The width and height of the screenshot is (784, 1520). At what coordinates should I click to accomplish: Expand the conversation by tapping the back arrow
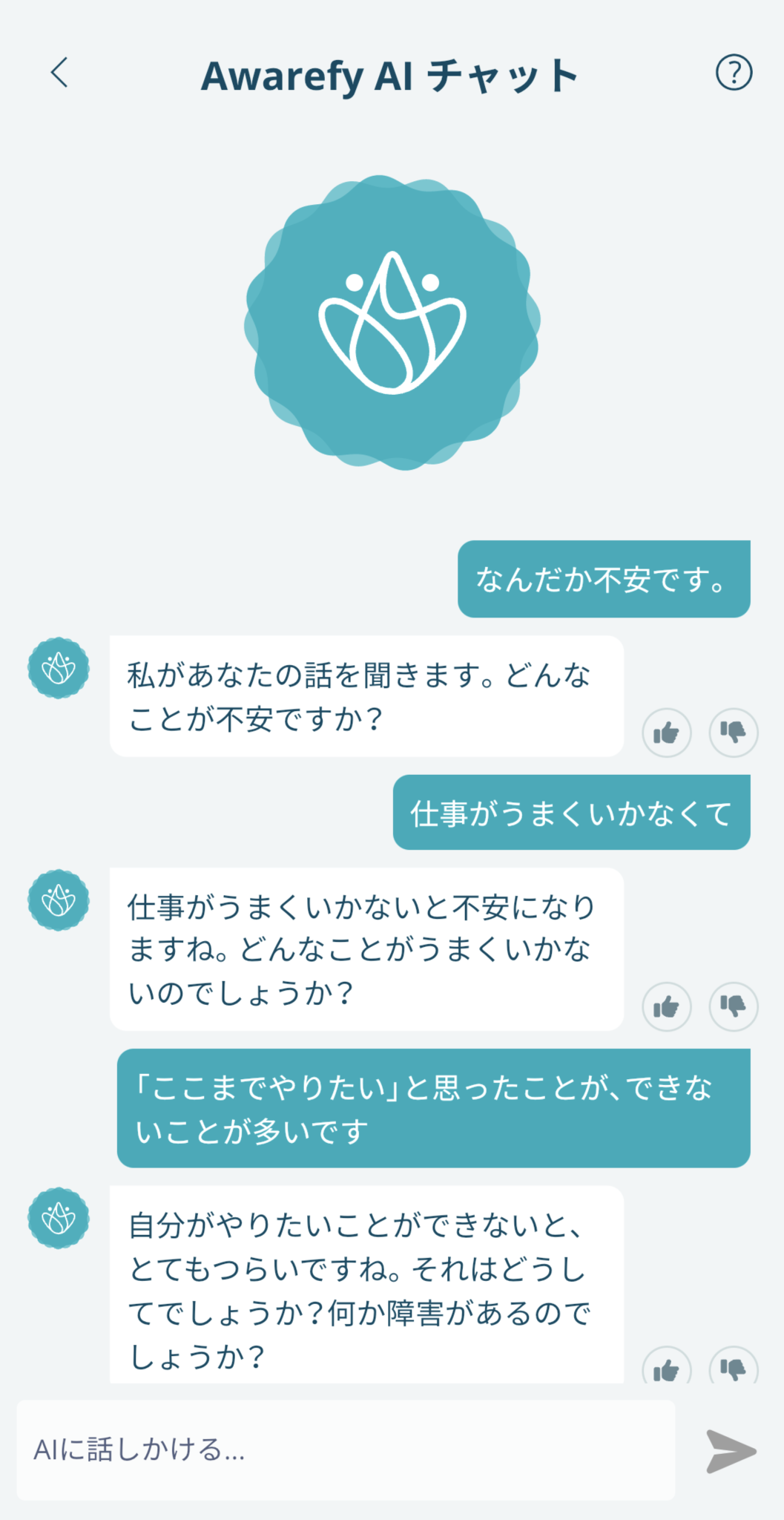pos(59,73)
